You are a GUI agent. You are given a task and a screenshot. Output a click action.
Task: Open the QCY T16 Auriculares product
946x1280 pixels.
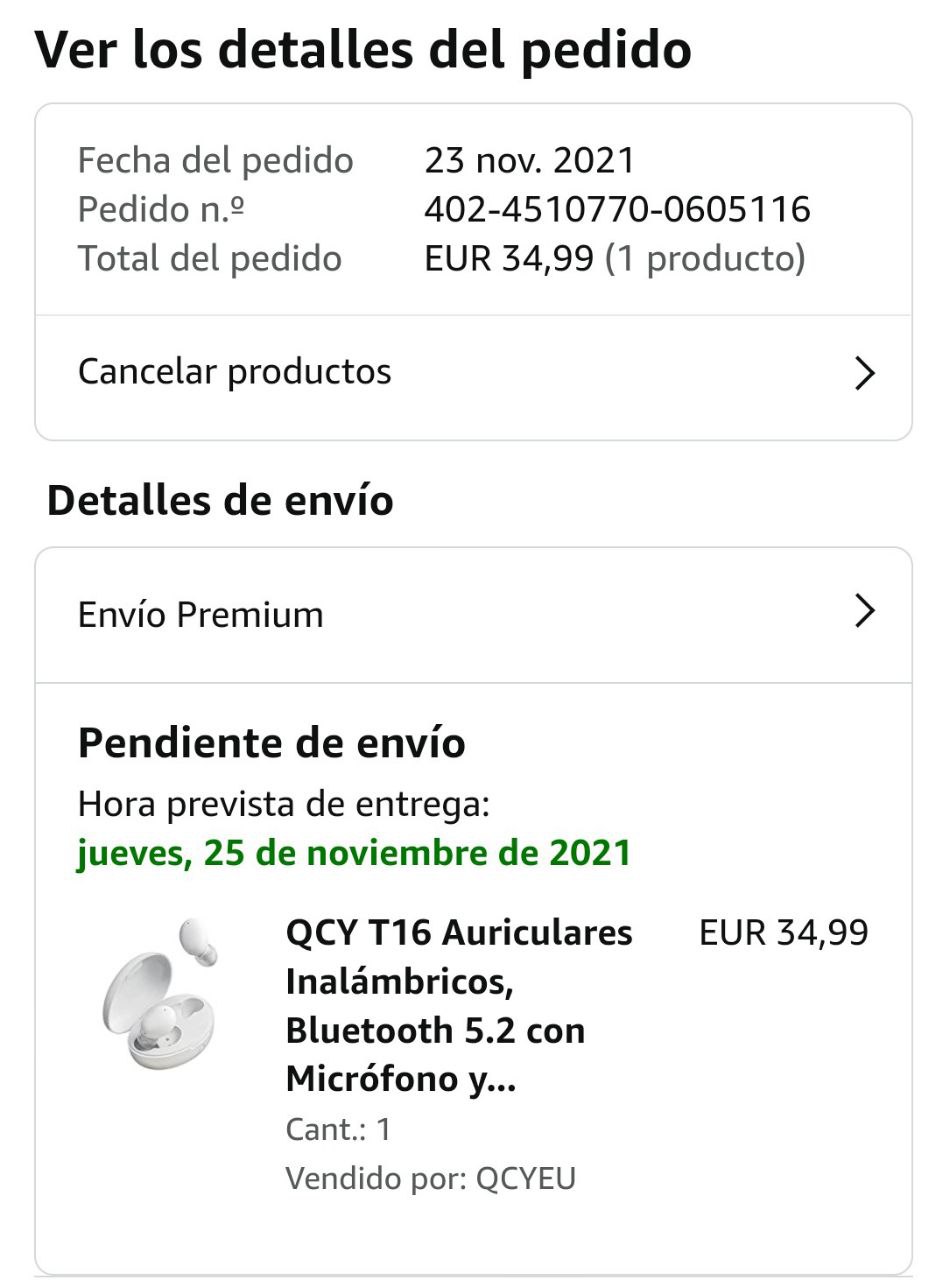point(459,1005)
